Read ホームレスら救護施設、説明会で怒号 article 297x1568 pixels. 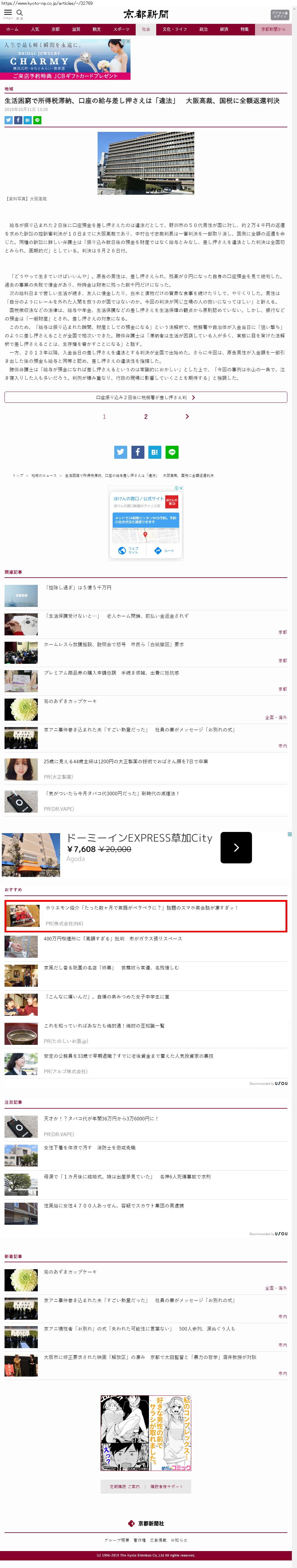113,644
